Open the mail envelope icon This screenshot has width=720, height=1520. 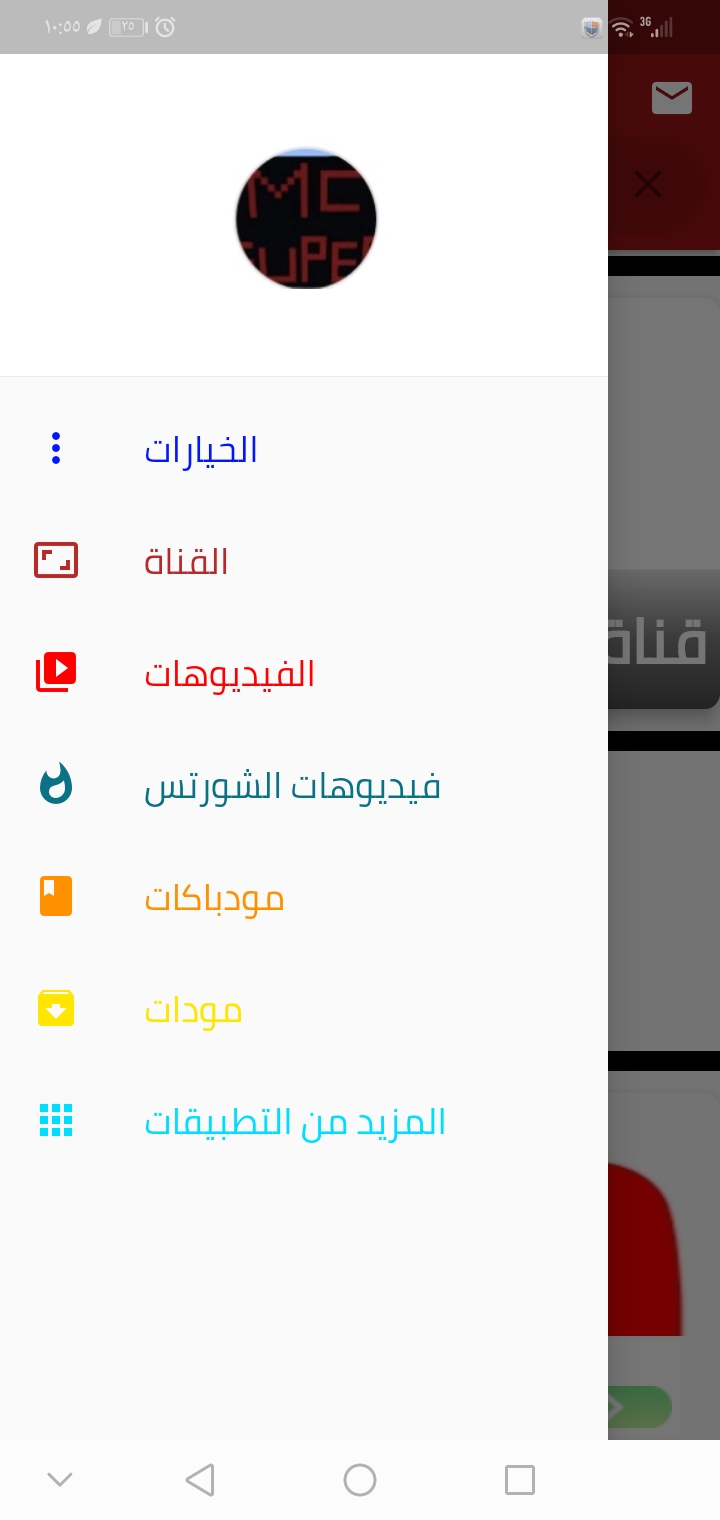[671, 97]
